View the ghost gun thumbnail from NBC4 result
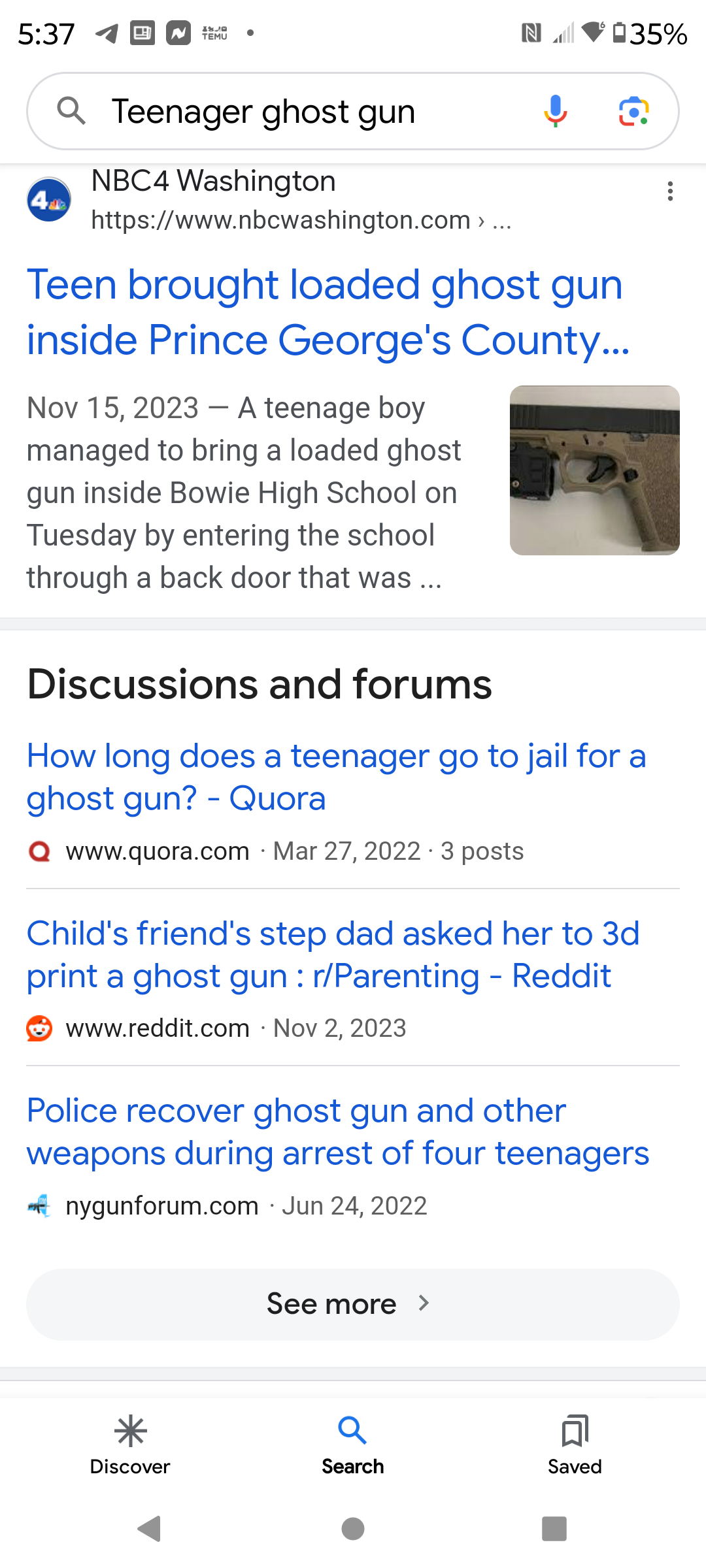706x1568 pixels. point(594,470)
